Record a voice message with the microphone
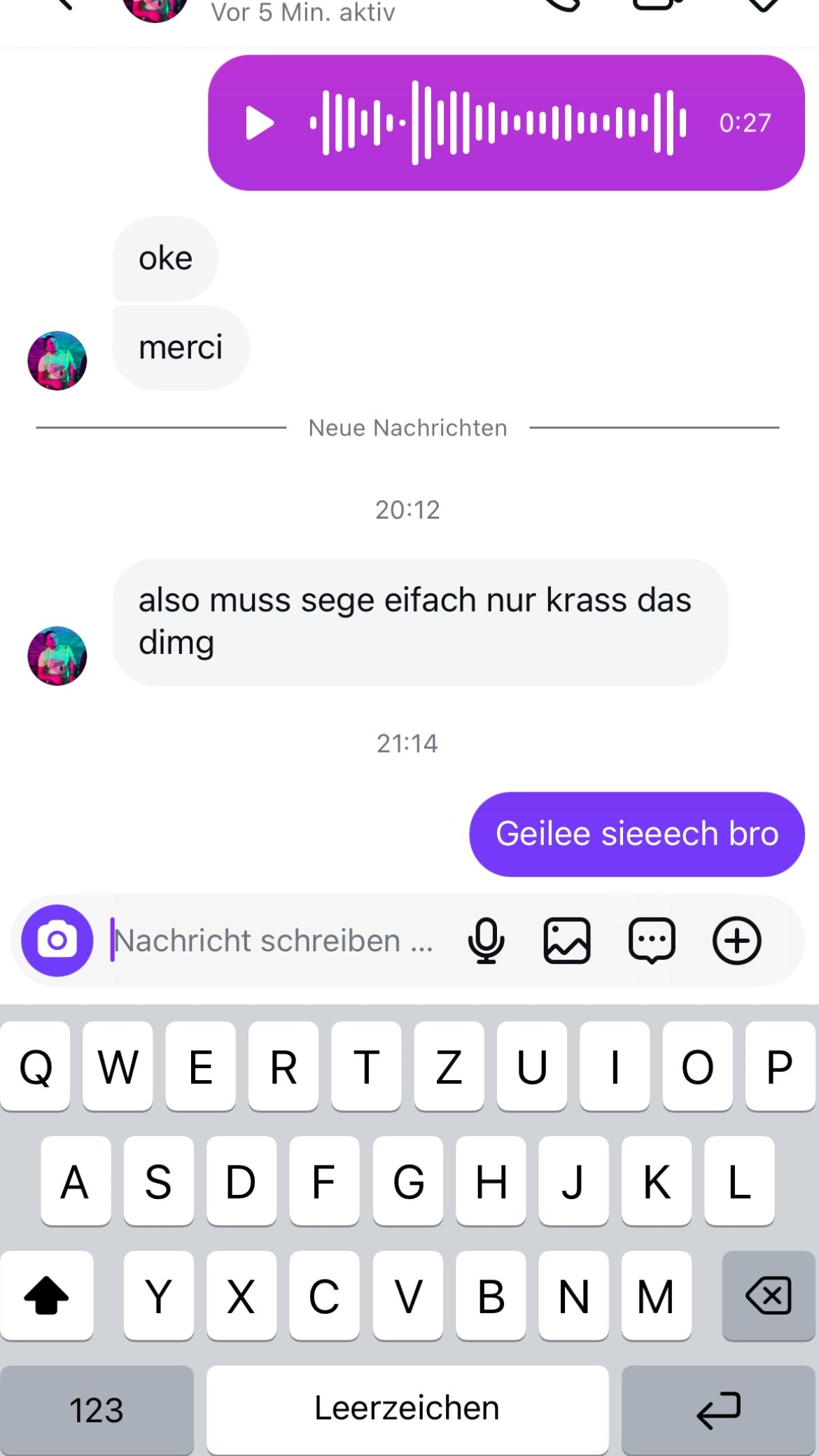 click(486, 940)
